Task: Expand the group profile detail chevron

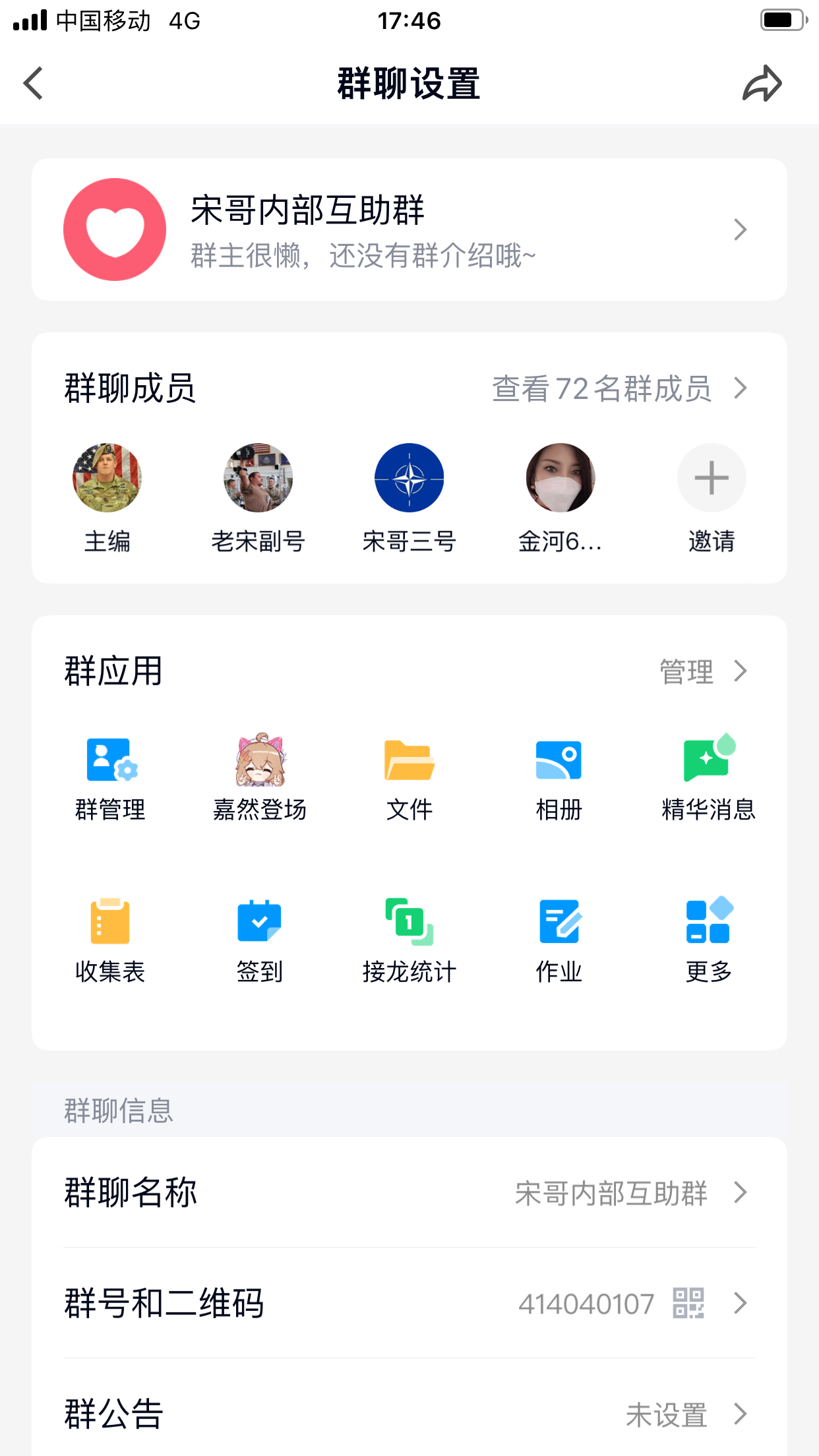Action: pos(741,229)
